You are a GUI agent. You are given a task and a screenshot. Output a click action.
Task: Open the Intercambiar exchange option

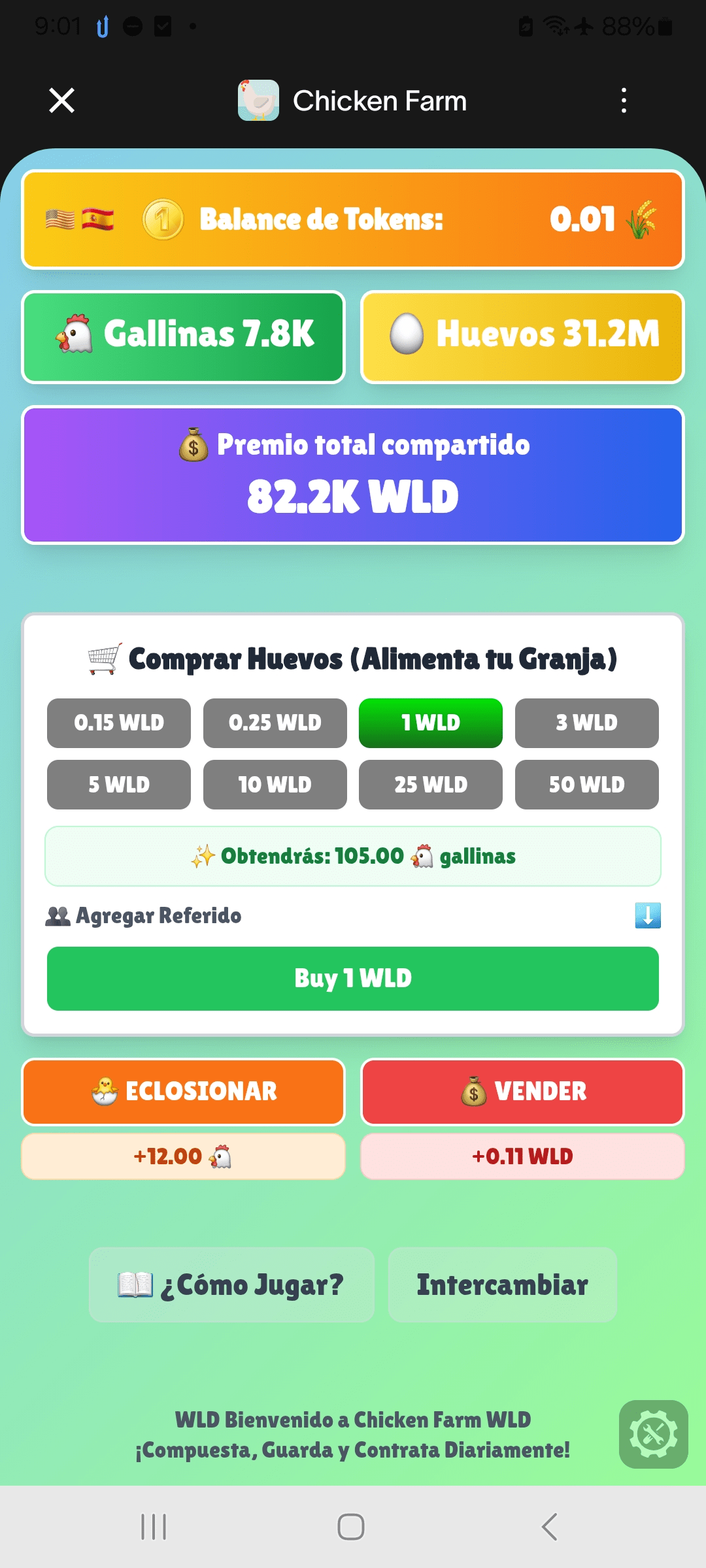tap(502, 1284)
